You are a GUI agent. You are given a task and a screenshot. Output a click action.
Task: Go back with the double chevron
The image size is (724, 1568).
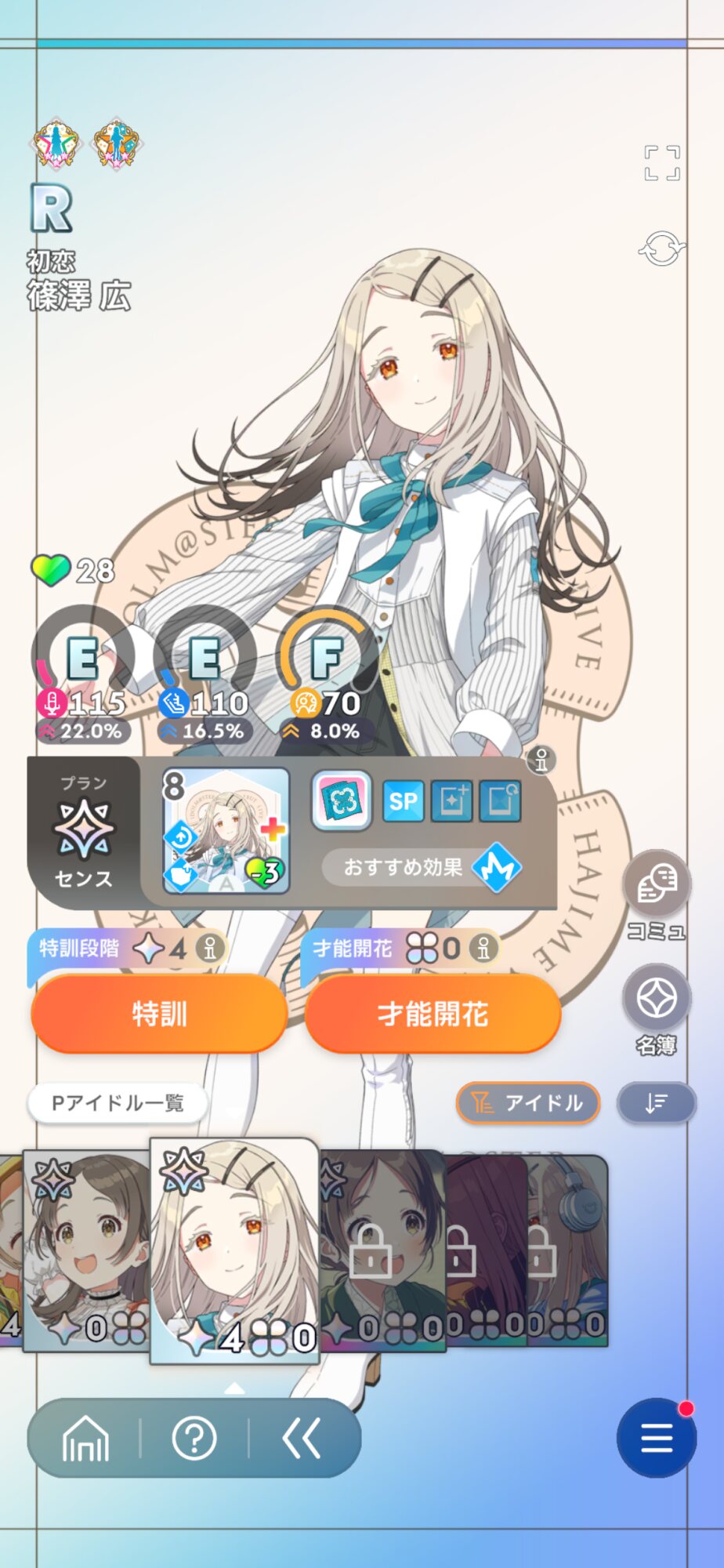pos(302,1439)
